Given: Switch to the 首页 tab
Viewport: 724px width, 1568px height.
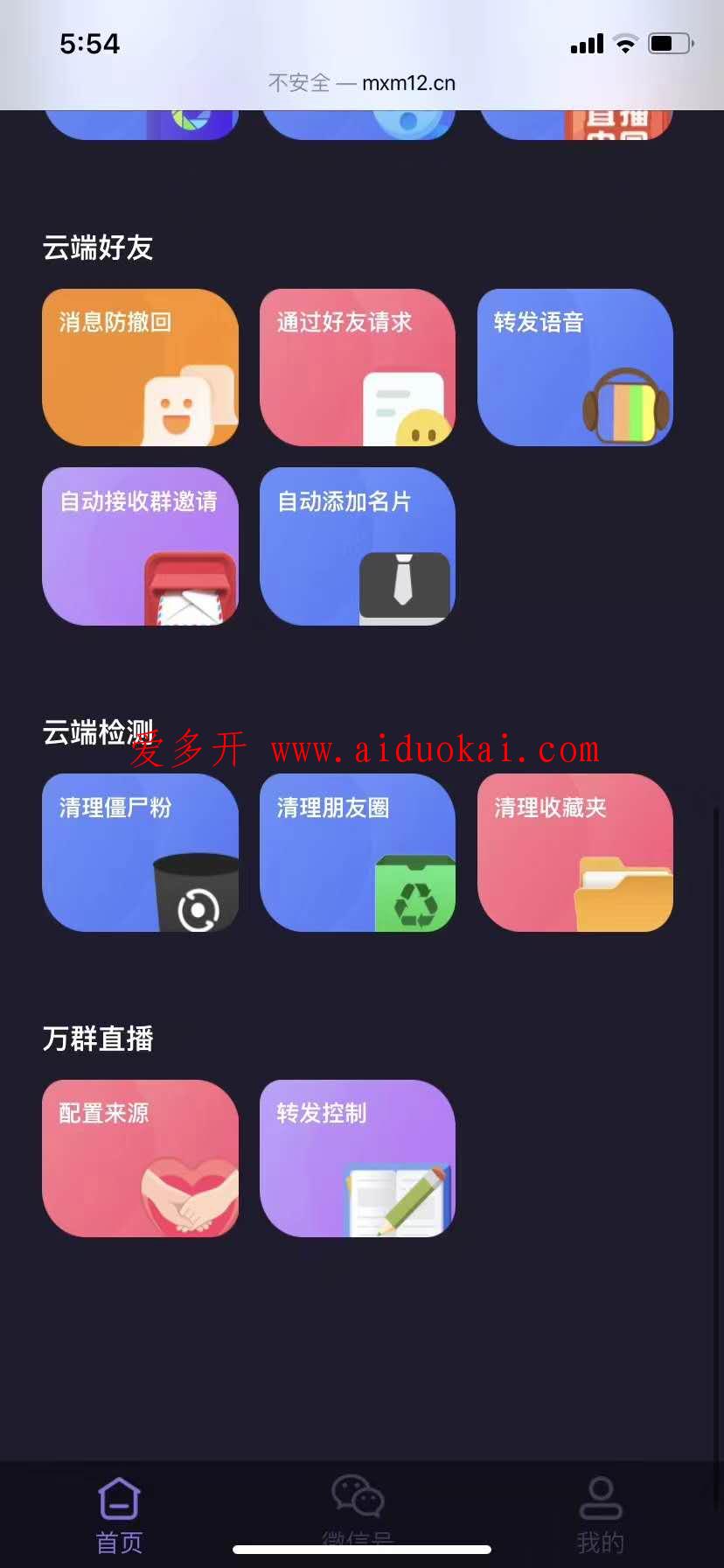Looking at the screenshot, I should coord(120,1514).
